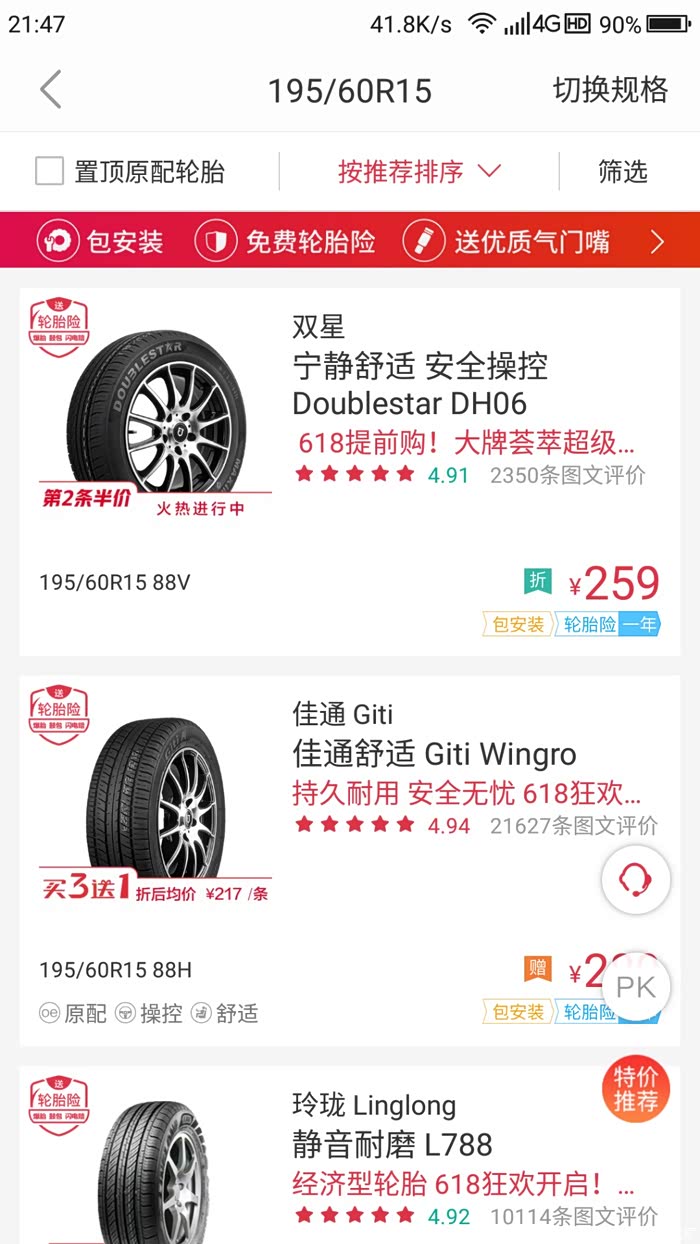Check the 置顶原配轮胎 checkbox
This screenshot has height=1244, width=700.
[50, 171]
